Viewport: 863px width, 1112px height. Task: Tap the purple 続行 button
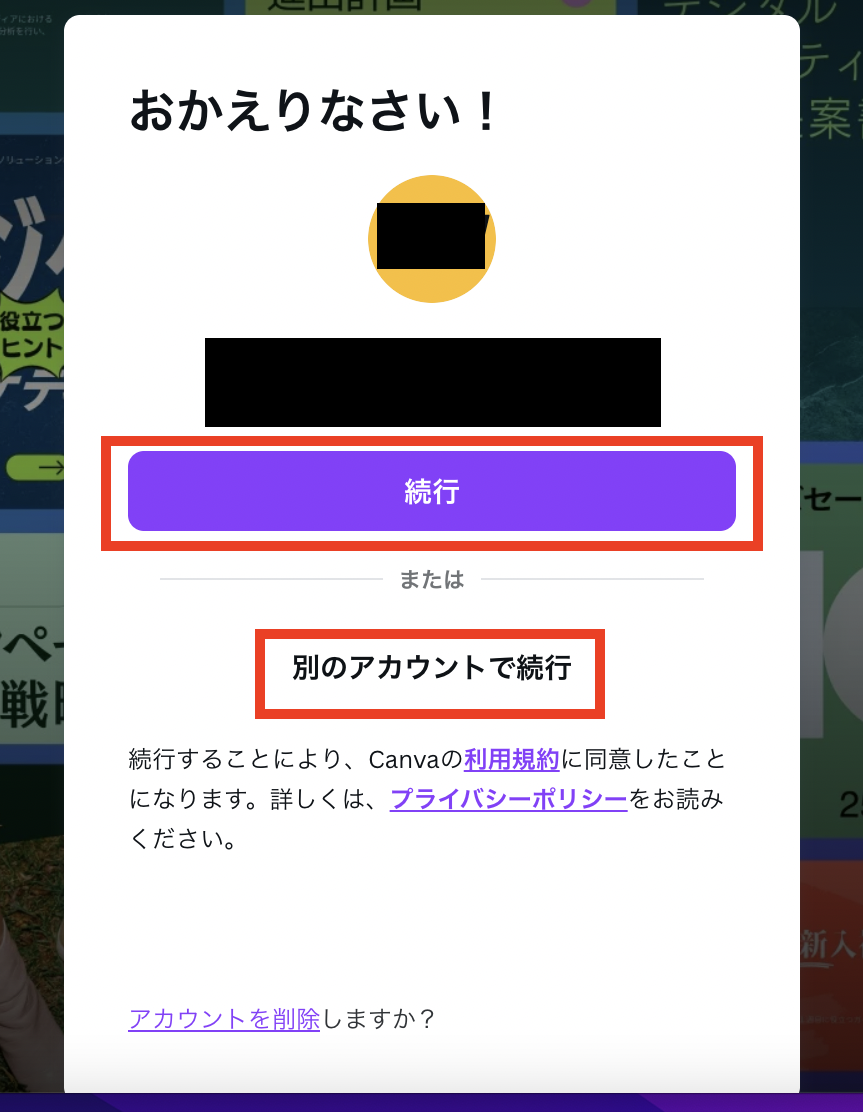tap(431, 491)
